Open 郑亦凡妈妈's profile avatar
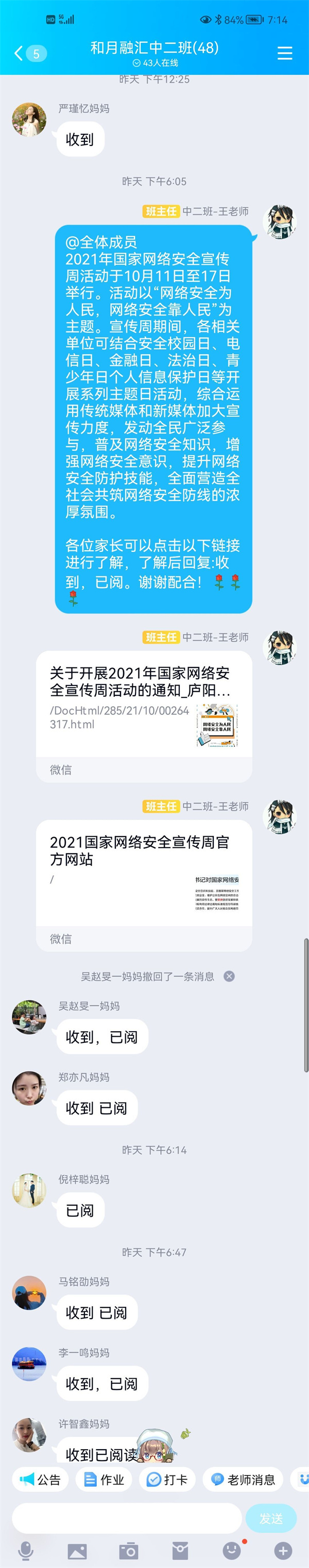 click(x=29, y=1088)
